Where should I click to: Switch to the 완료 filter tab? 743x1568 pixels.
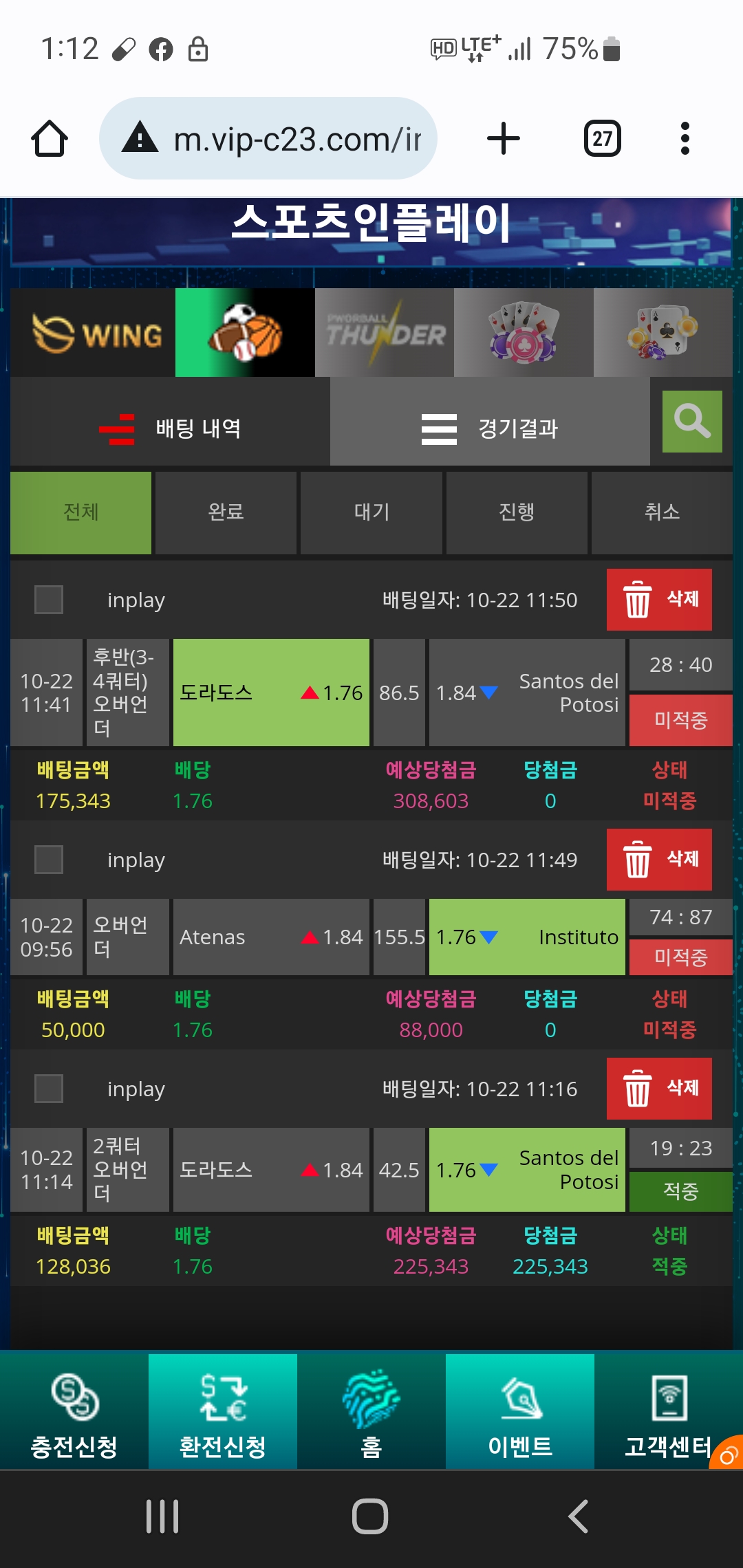point(226,512)
